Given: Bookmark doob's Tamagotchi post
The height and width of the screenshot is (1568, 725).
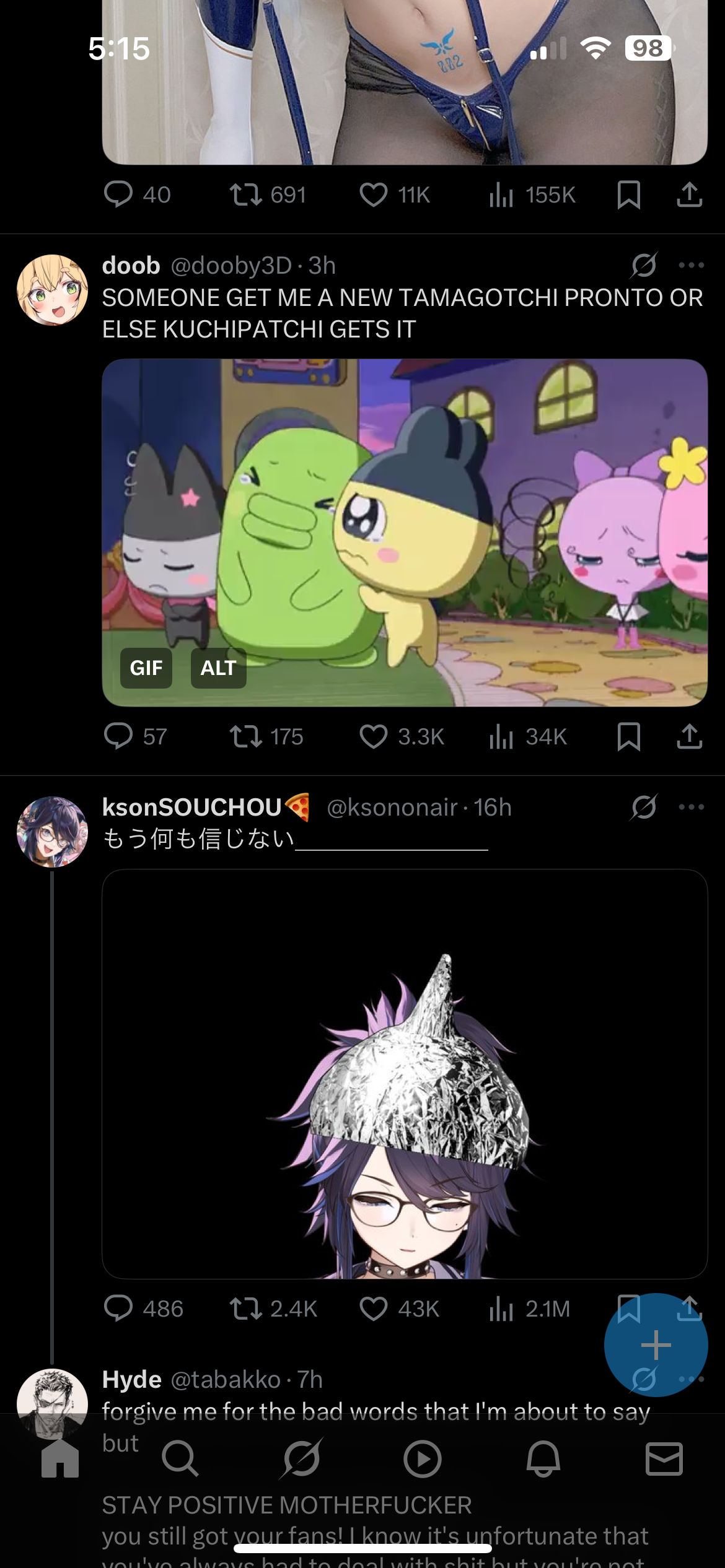Looking at the screenshot, I should point(628,736).
